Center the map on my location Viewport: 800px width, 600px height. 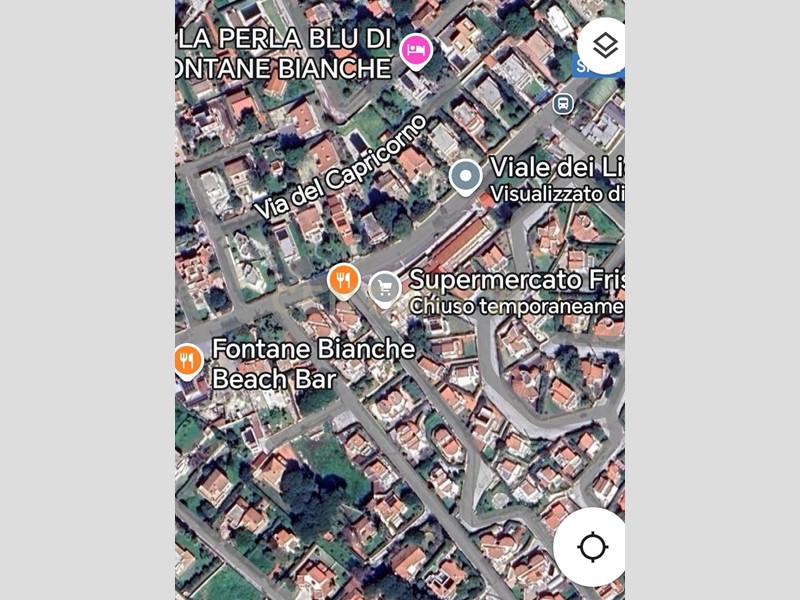tap(592, 547)
